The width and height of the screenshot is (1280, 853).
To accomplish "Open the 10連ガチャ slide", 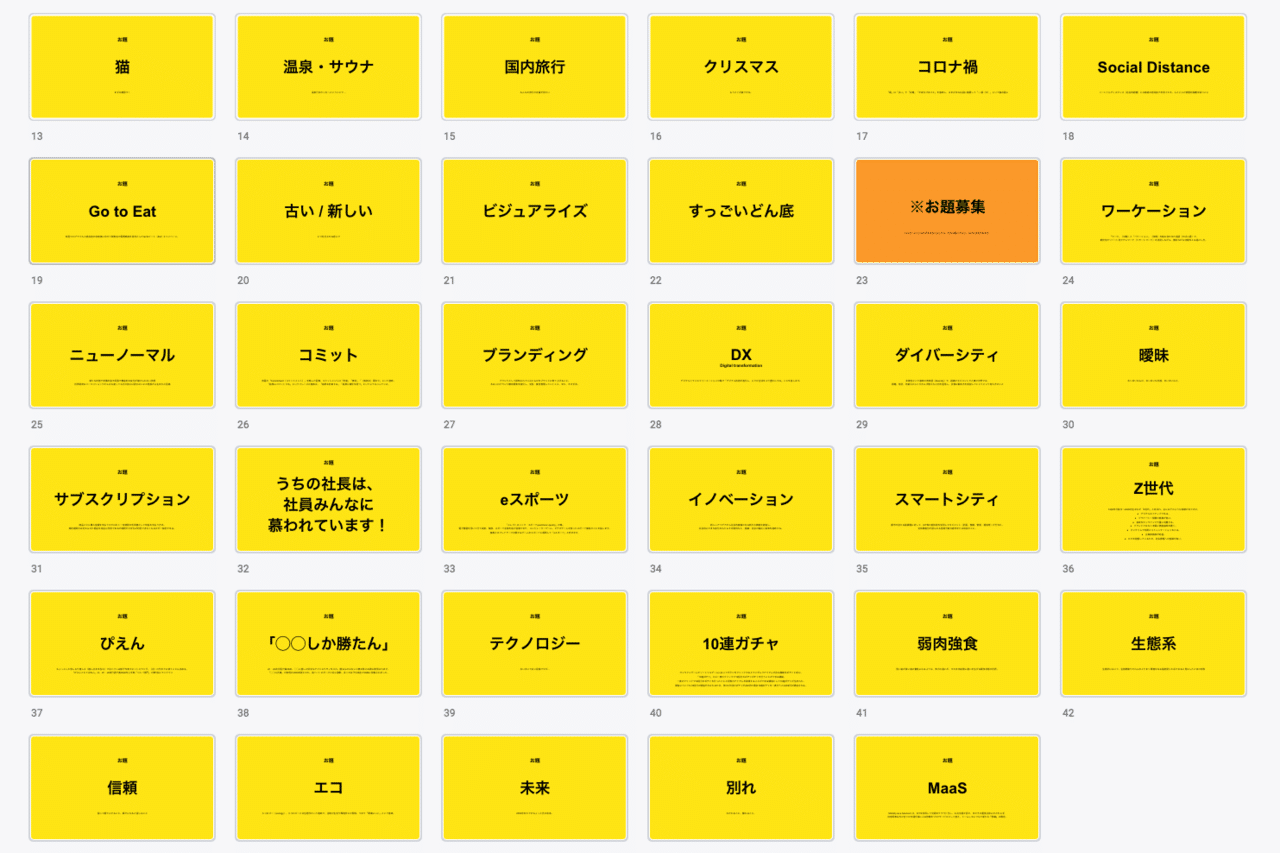I will tap(740, 643).
